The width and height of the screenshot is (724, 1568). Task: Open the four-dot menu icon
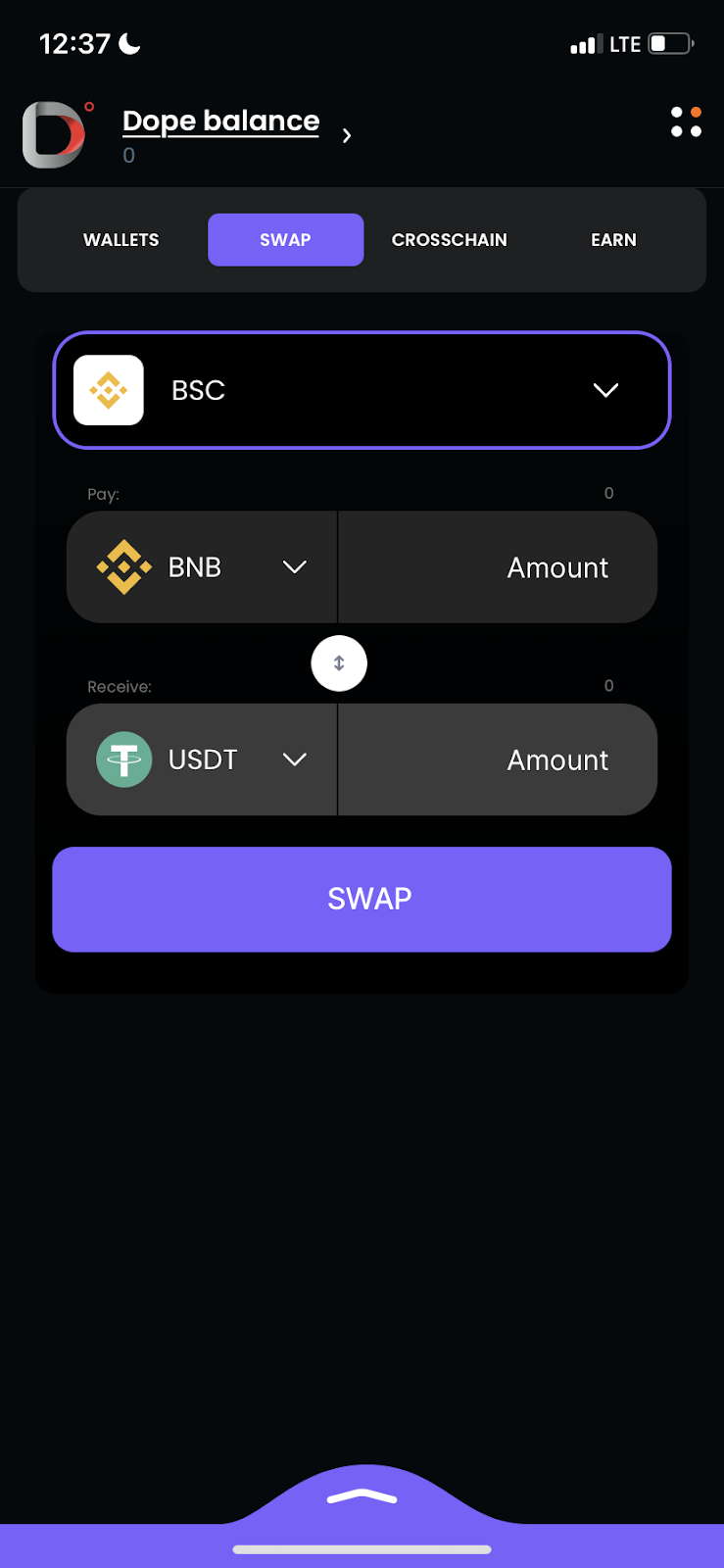pos(686,122)
